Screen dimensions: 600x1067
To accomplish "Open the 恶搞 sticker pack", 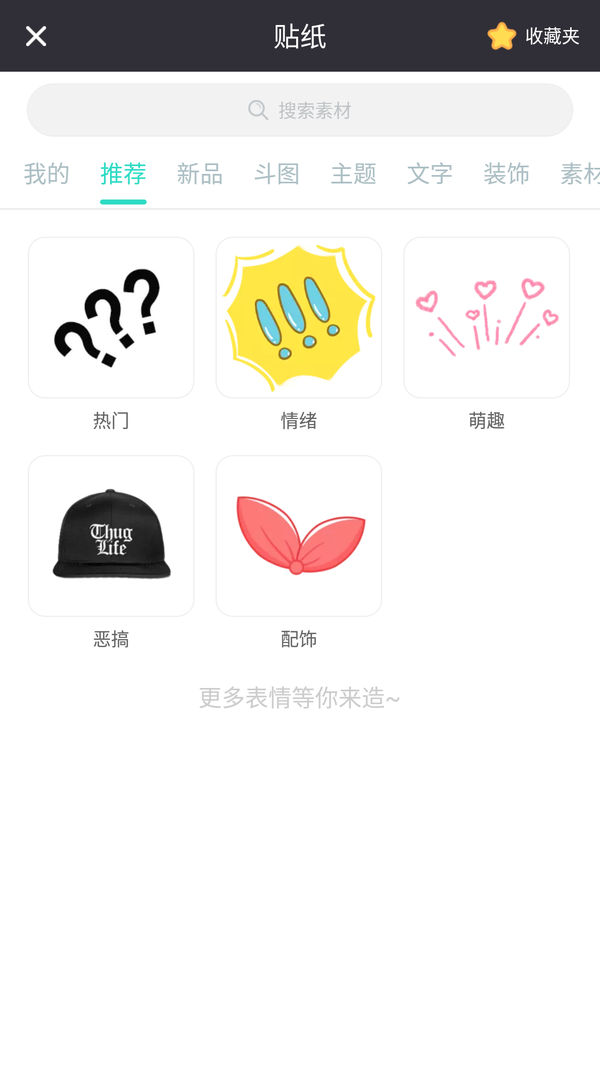I will click(111, 536).
